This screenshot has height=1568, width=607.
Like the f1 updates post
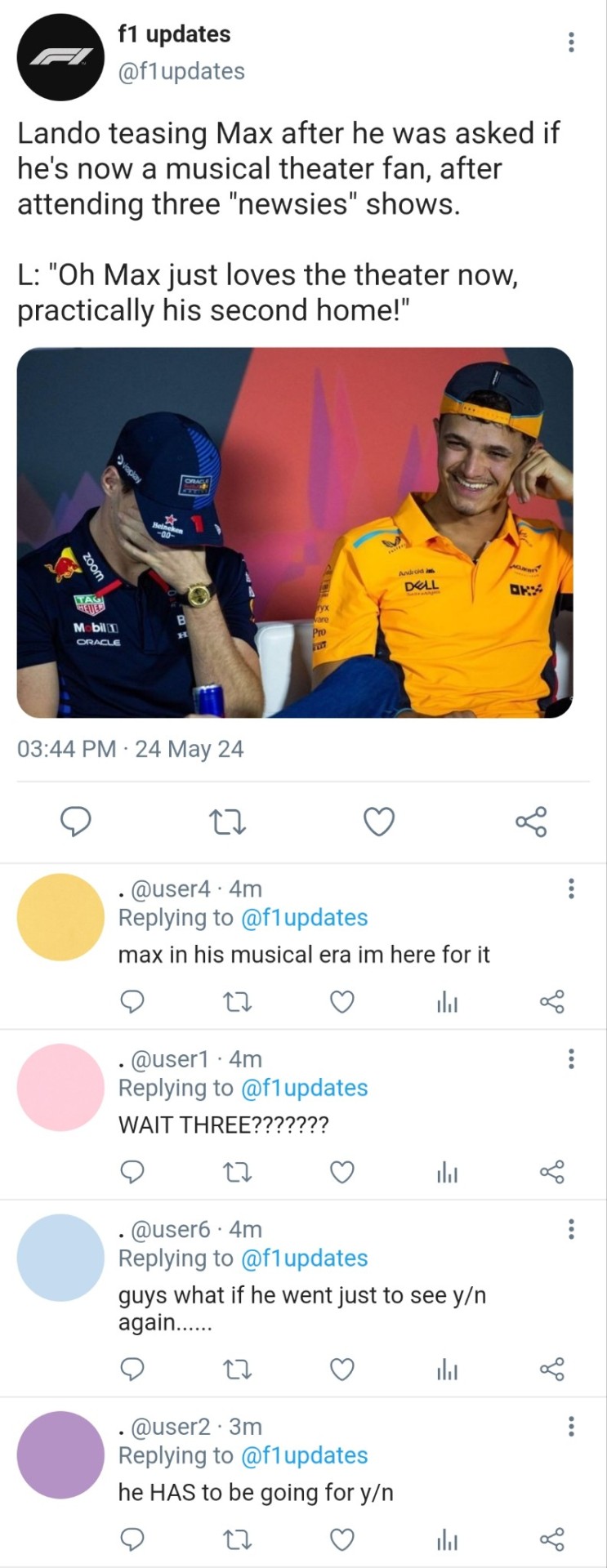coord(379,822)
